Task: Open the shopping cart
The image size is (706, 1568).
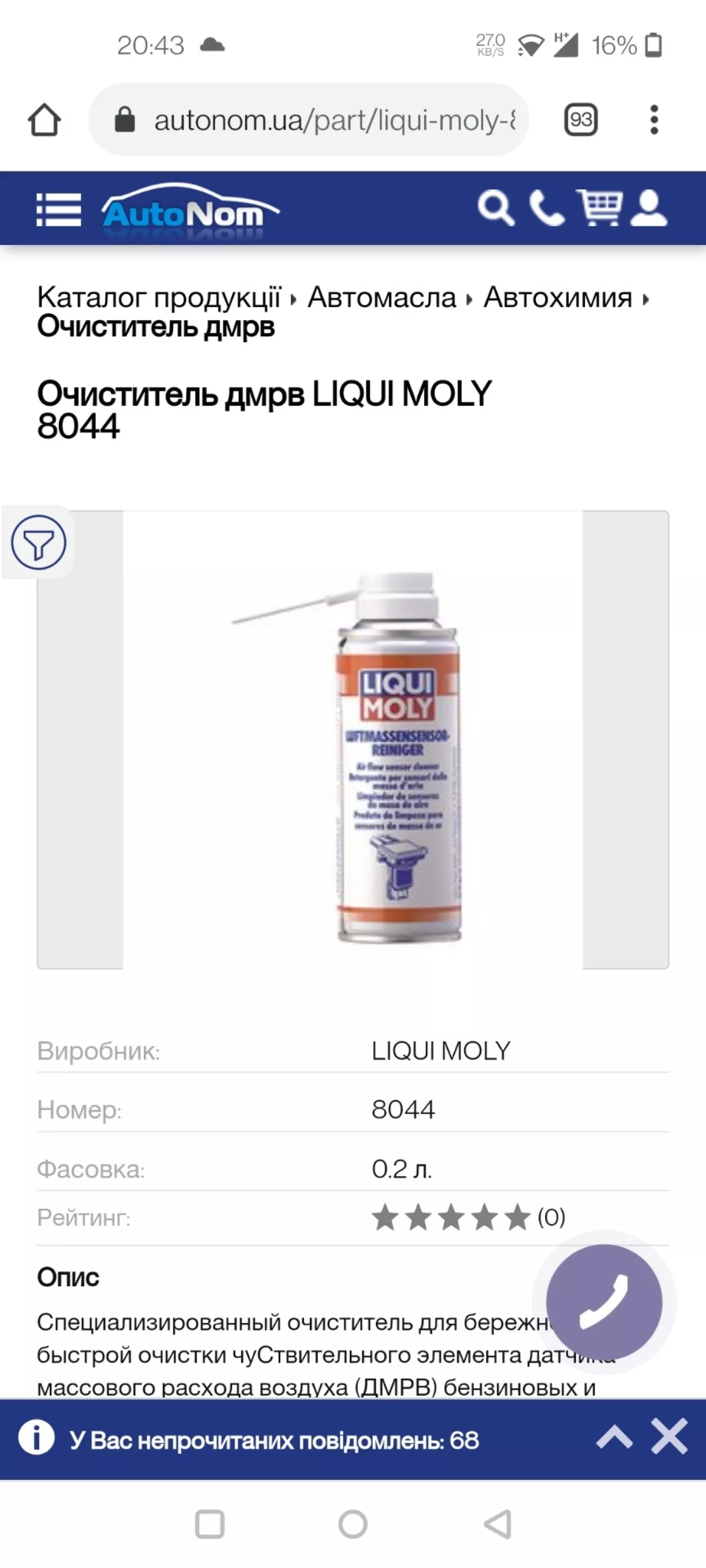Action: (x=600, y=207)
